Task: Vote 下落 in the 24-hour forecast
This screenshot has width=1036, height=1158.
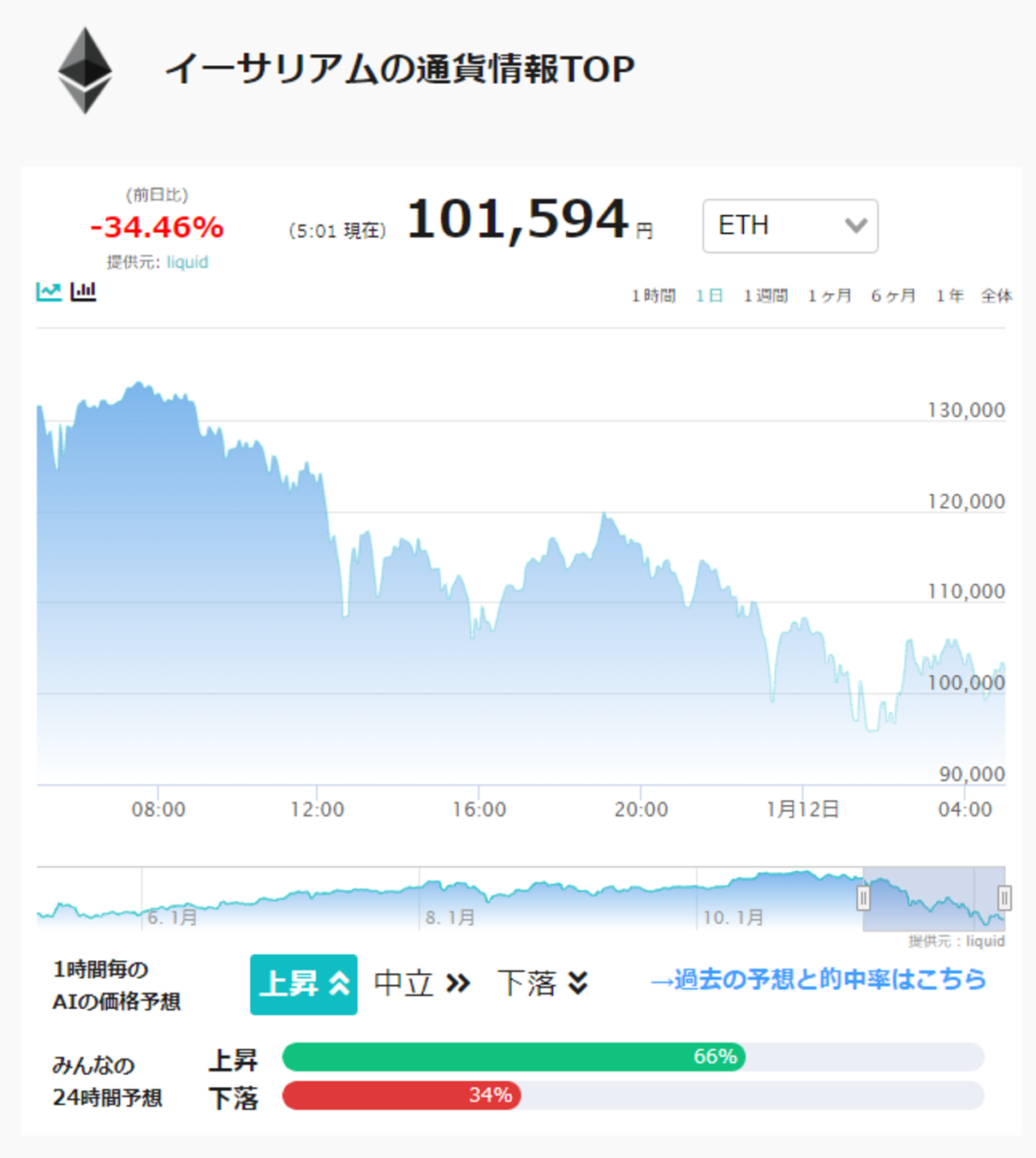Action: point(233,1097)
